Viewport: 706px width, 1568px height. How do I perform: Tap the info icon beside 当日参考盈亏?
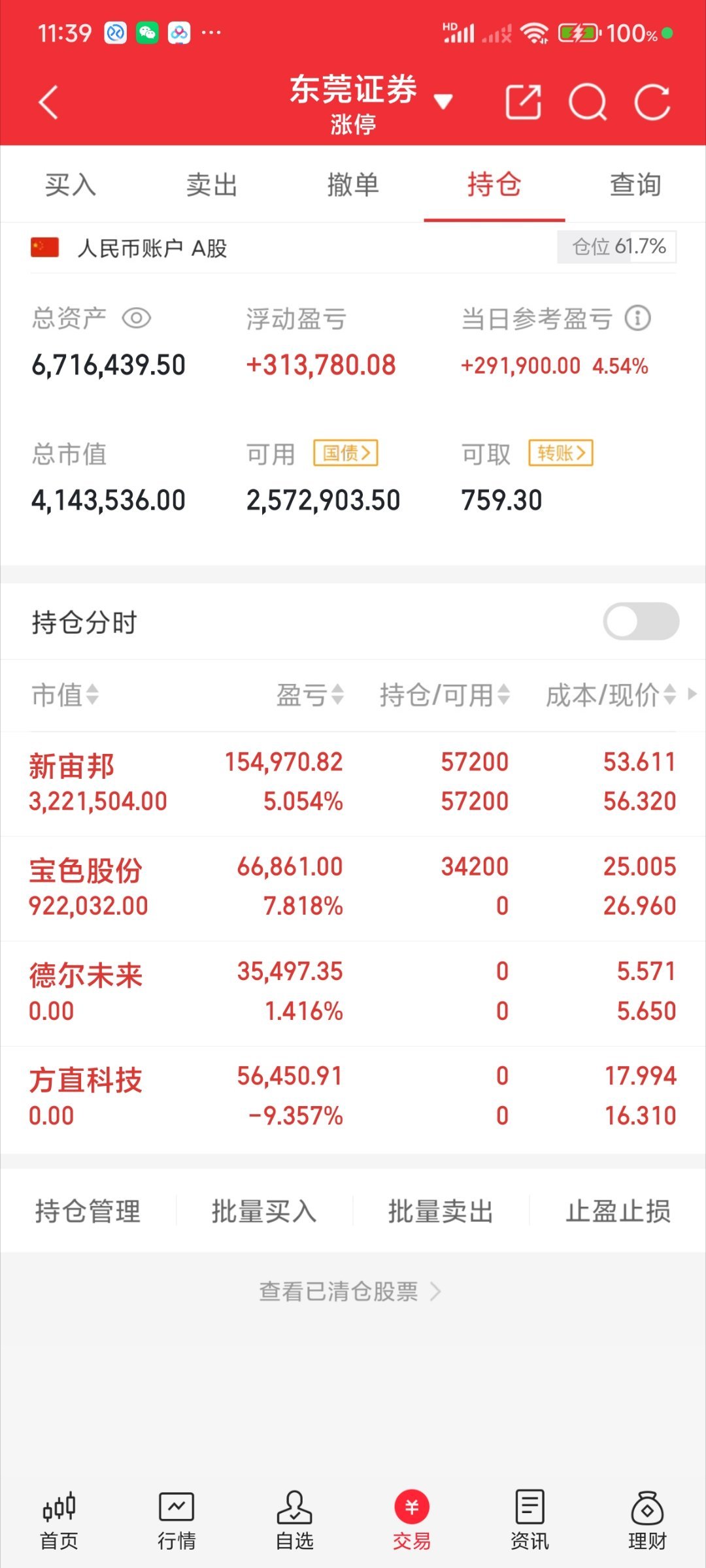pyautogui.click(x=637, y=319)
